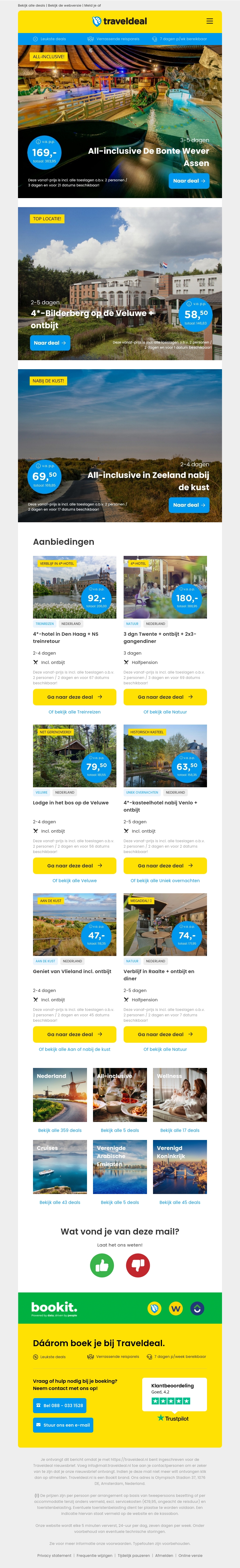The image size is (240, 1568).
Task: Tap Naar deal for Bilderberg op de Veluwe
Action: (x=50, y=343)
